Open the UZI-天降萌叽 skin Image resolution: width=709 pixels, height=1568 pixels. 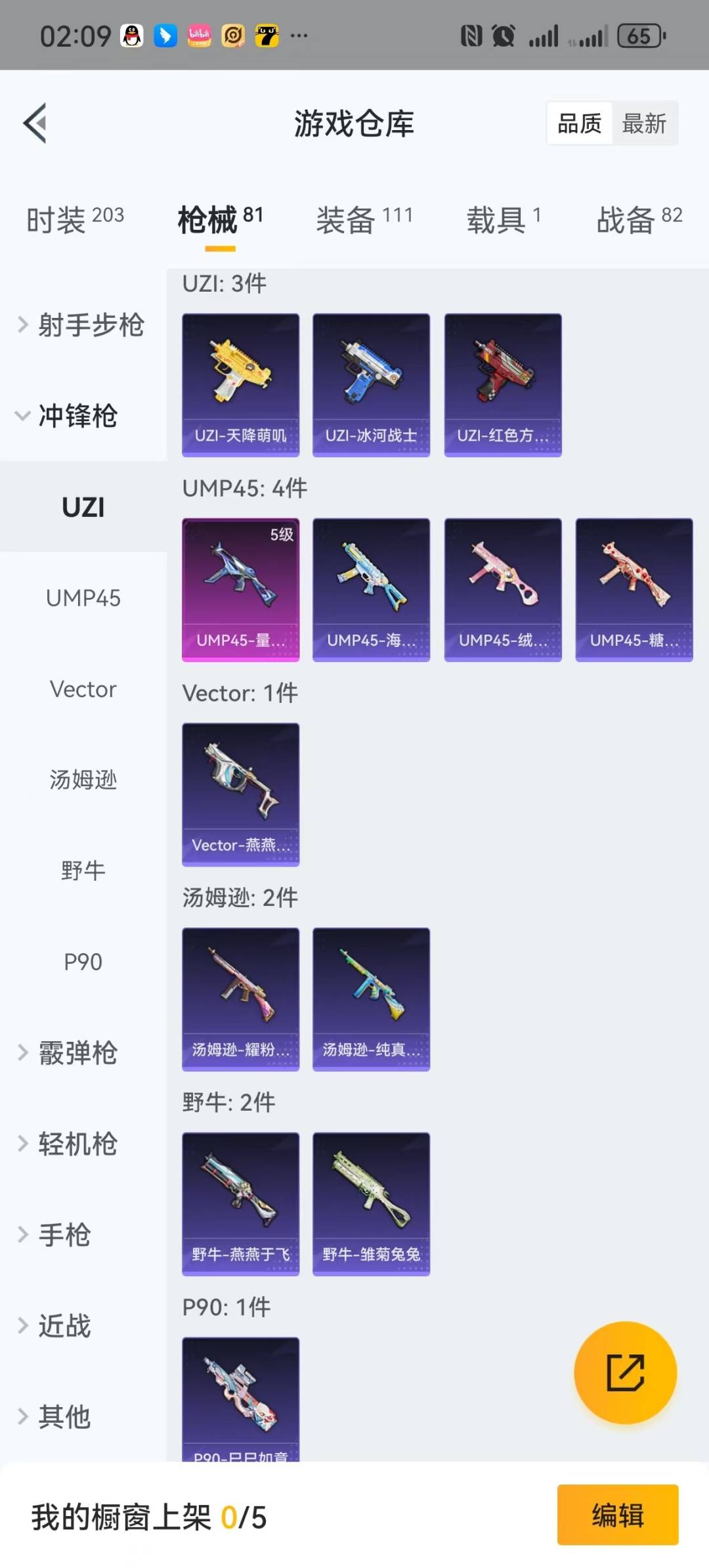pyautogui.click(x=240, y=385)
